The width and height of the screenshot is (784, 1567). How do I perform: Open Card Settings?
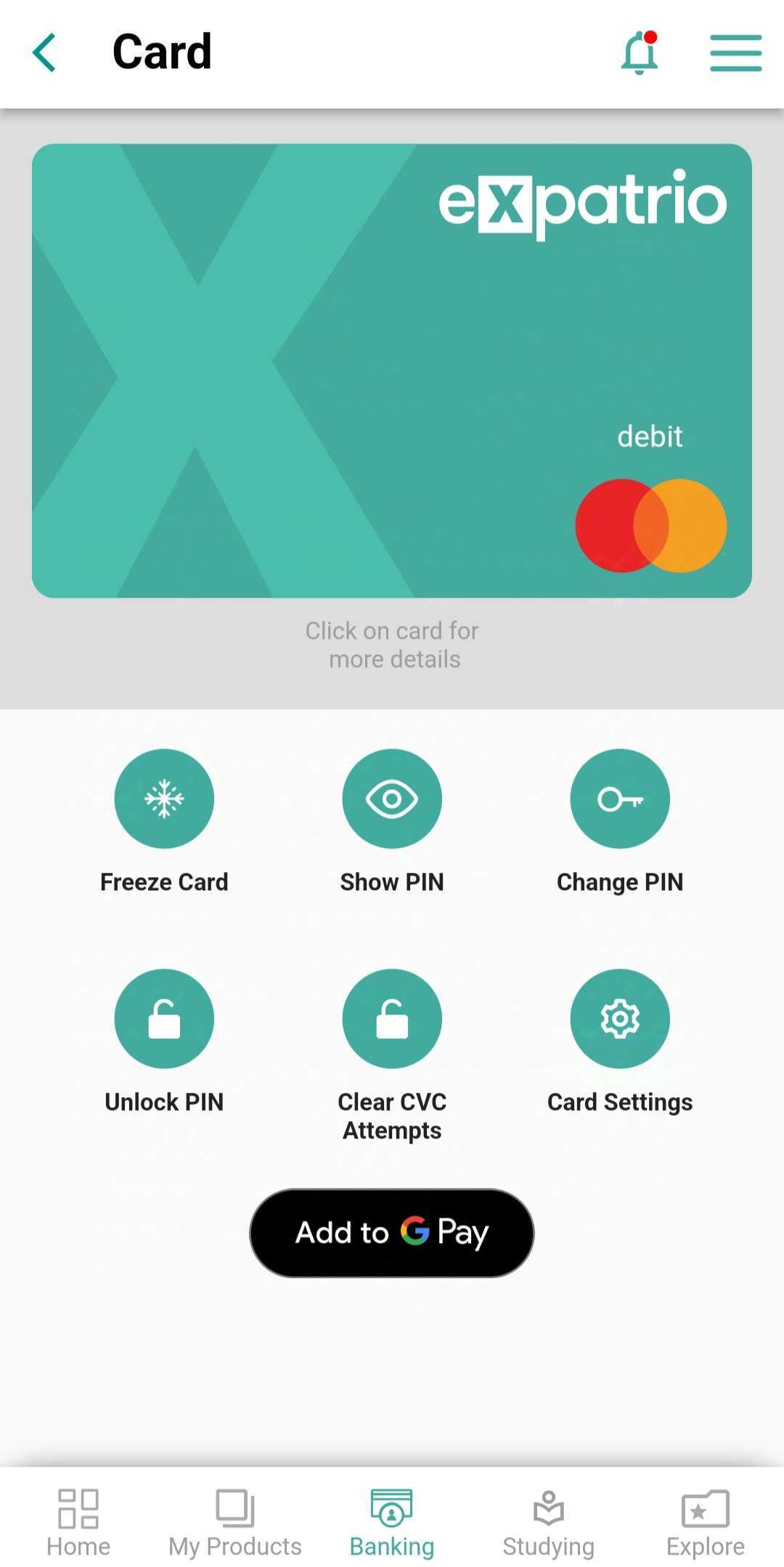pos(620,1018)
